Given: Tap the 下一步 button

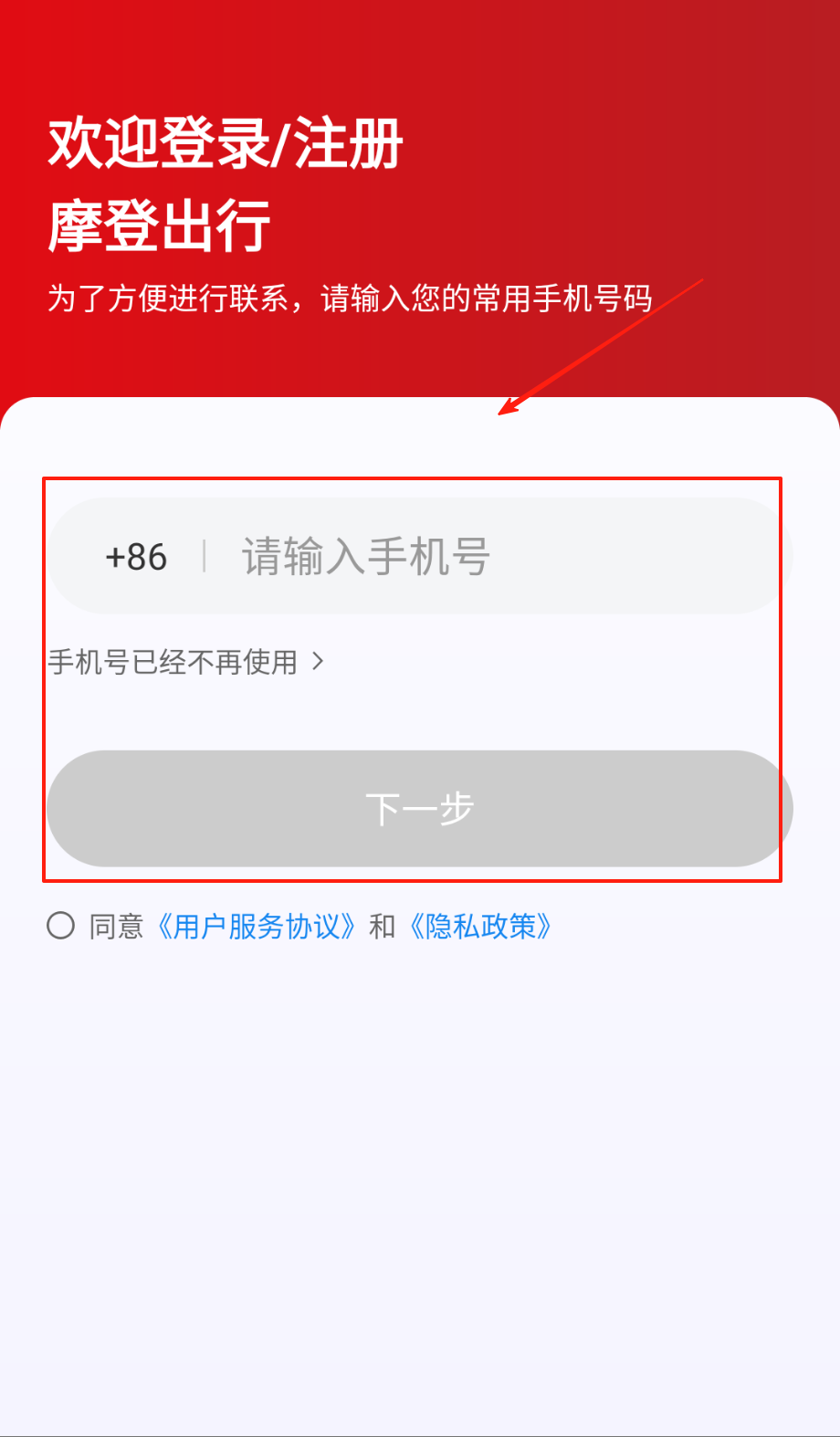Looking at the screenshot, I should [419, 808].
